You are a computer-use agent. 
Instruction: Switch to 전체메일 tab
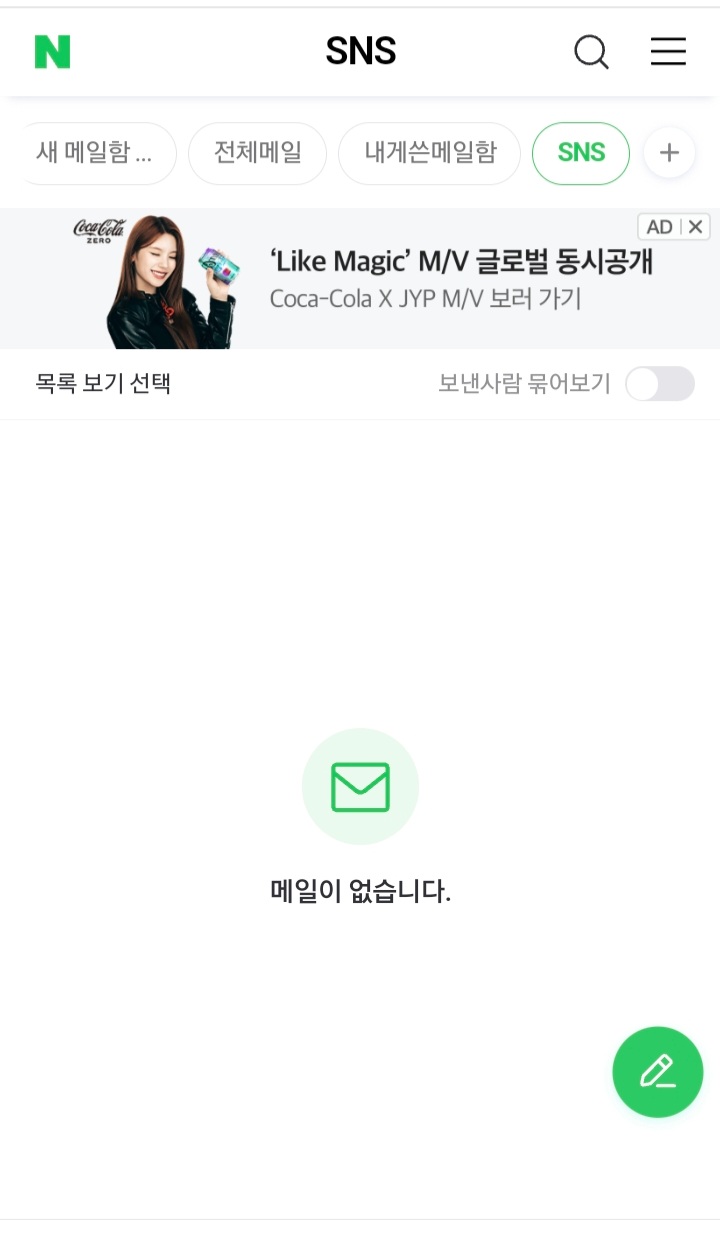coord(257,153)
